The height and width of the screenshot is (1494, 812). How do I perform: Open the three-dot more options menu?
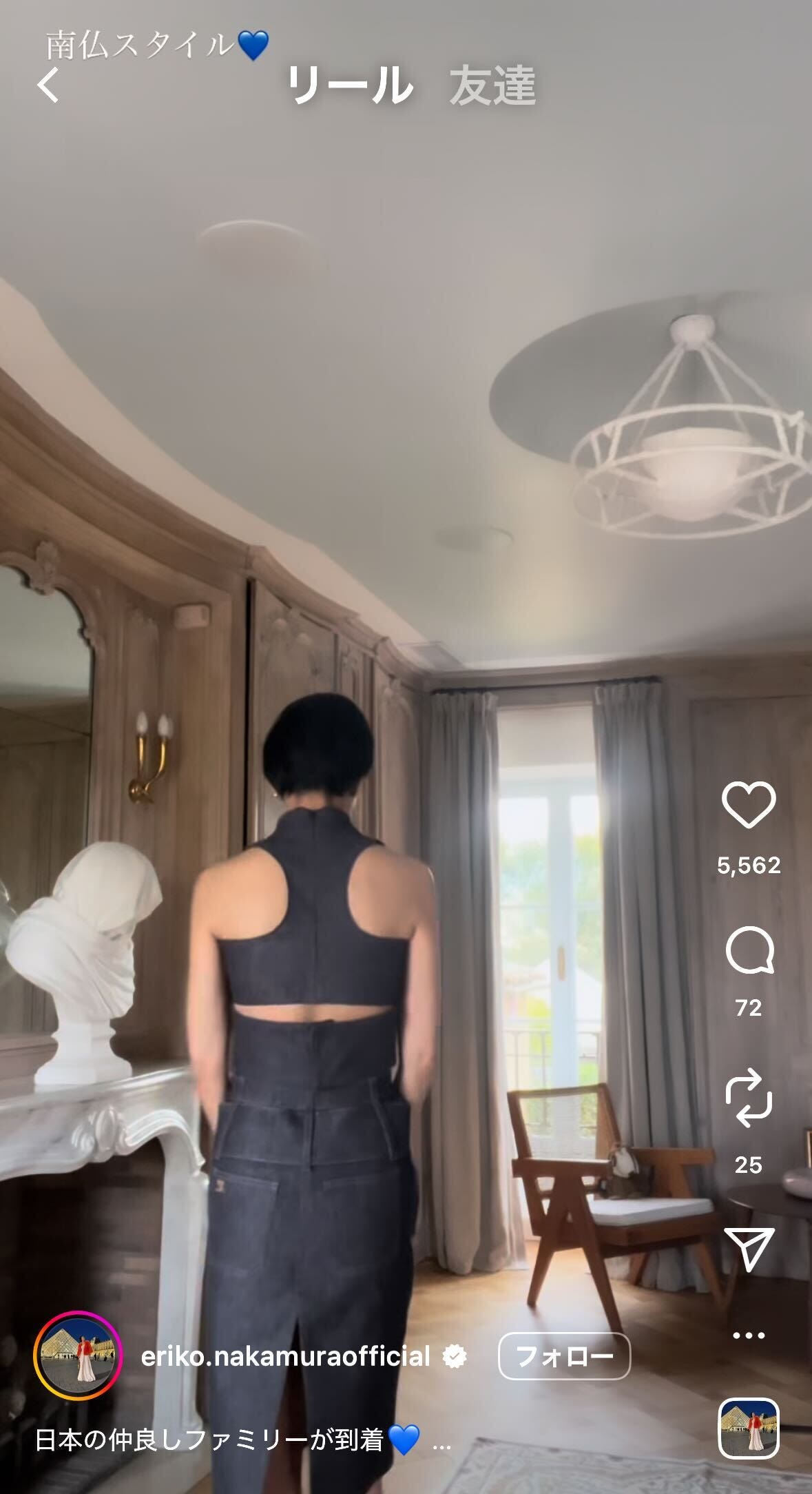click(748, 1335)
